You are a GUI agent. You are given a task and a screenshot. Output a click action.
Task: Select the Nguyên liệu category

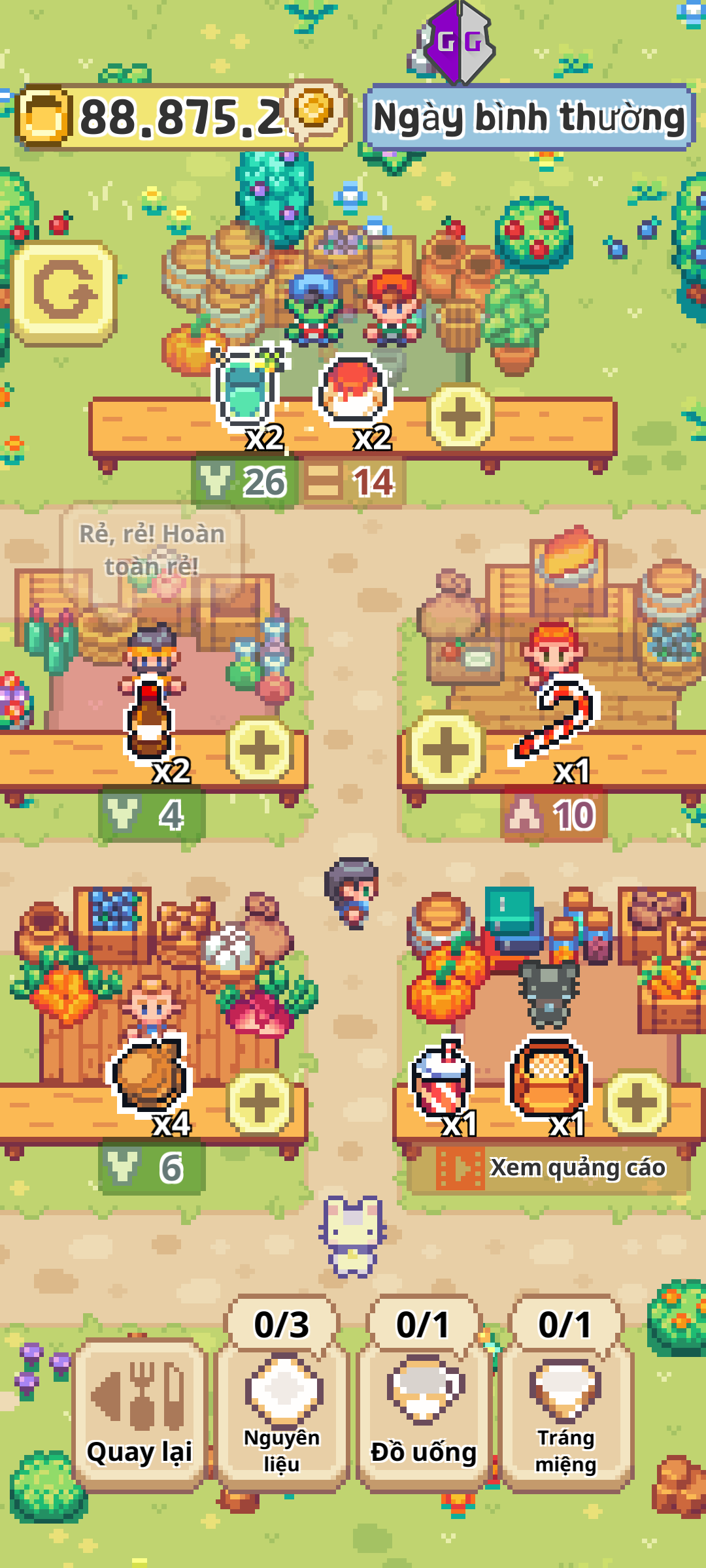pyautogui.click(x=282, y=1414)
